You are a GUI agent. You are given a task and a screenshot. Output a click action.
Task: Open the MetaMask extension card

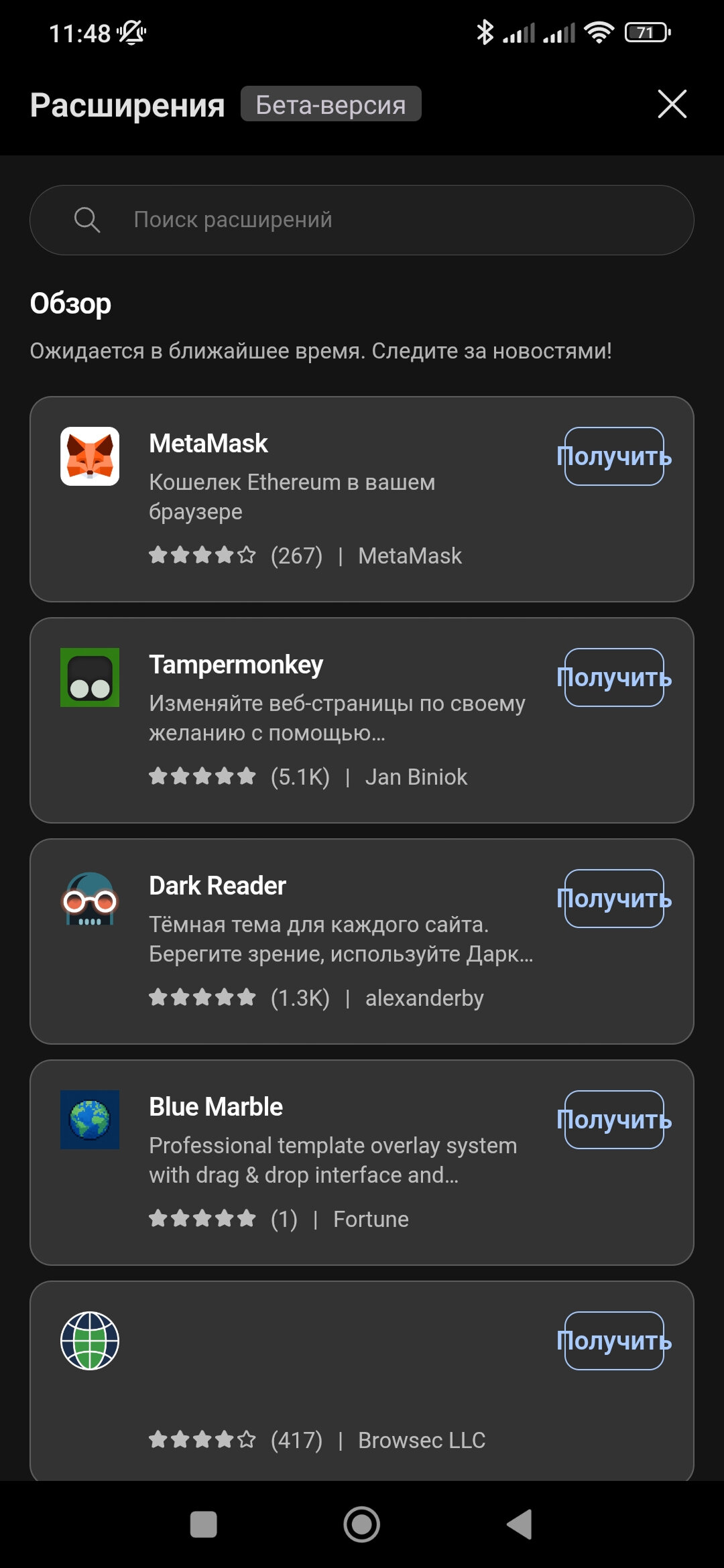click(x=302, y=499)
